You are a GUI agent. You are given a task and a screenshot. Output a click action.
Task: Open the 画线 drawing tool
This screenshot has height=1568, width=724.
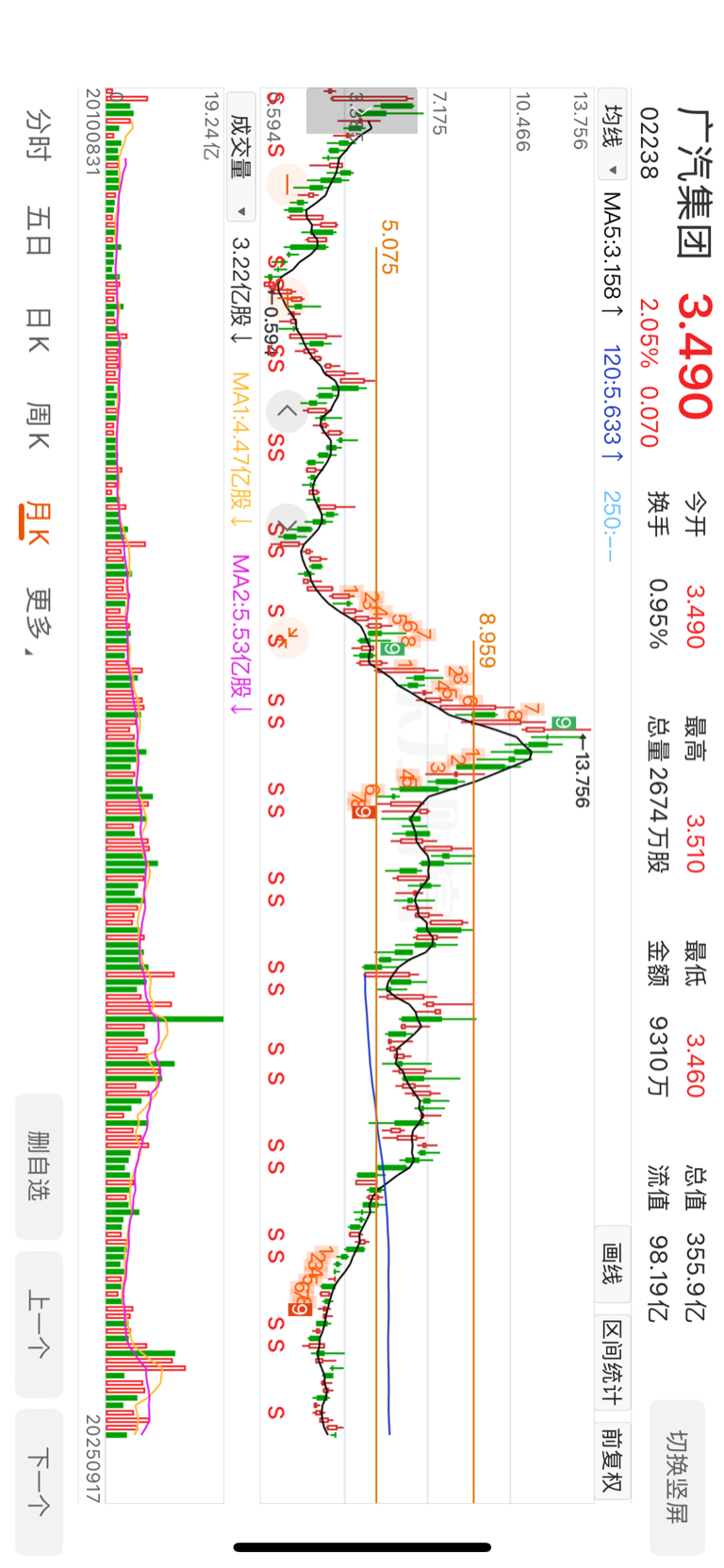click(613, 1264)
